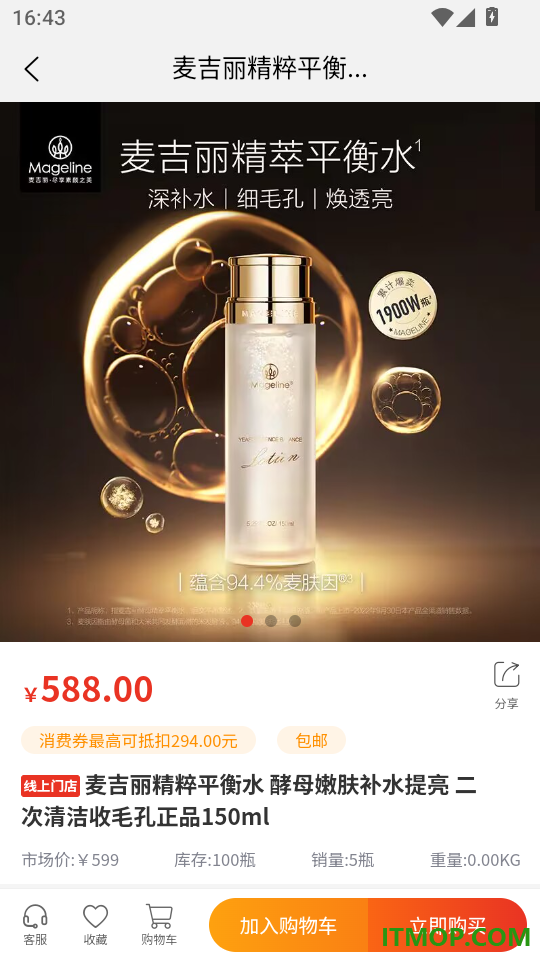The image size is (540, 960).
Task: Tap 立即购买 to buy now
Action: tap(448, 925)
